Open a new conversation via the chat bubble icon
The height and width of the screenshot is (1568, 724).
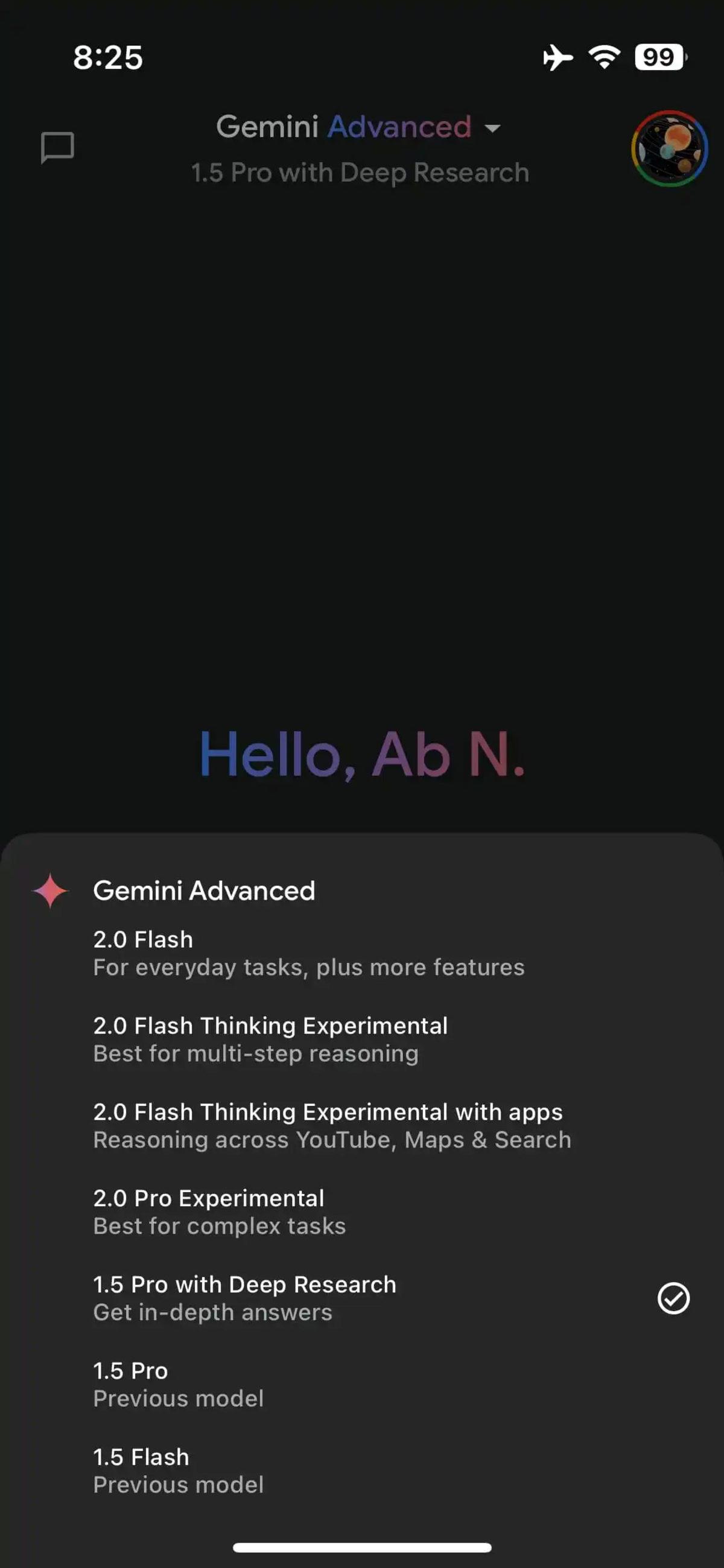(57, 146)
